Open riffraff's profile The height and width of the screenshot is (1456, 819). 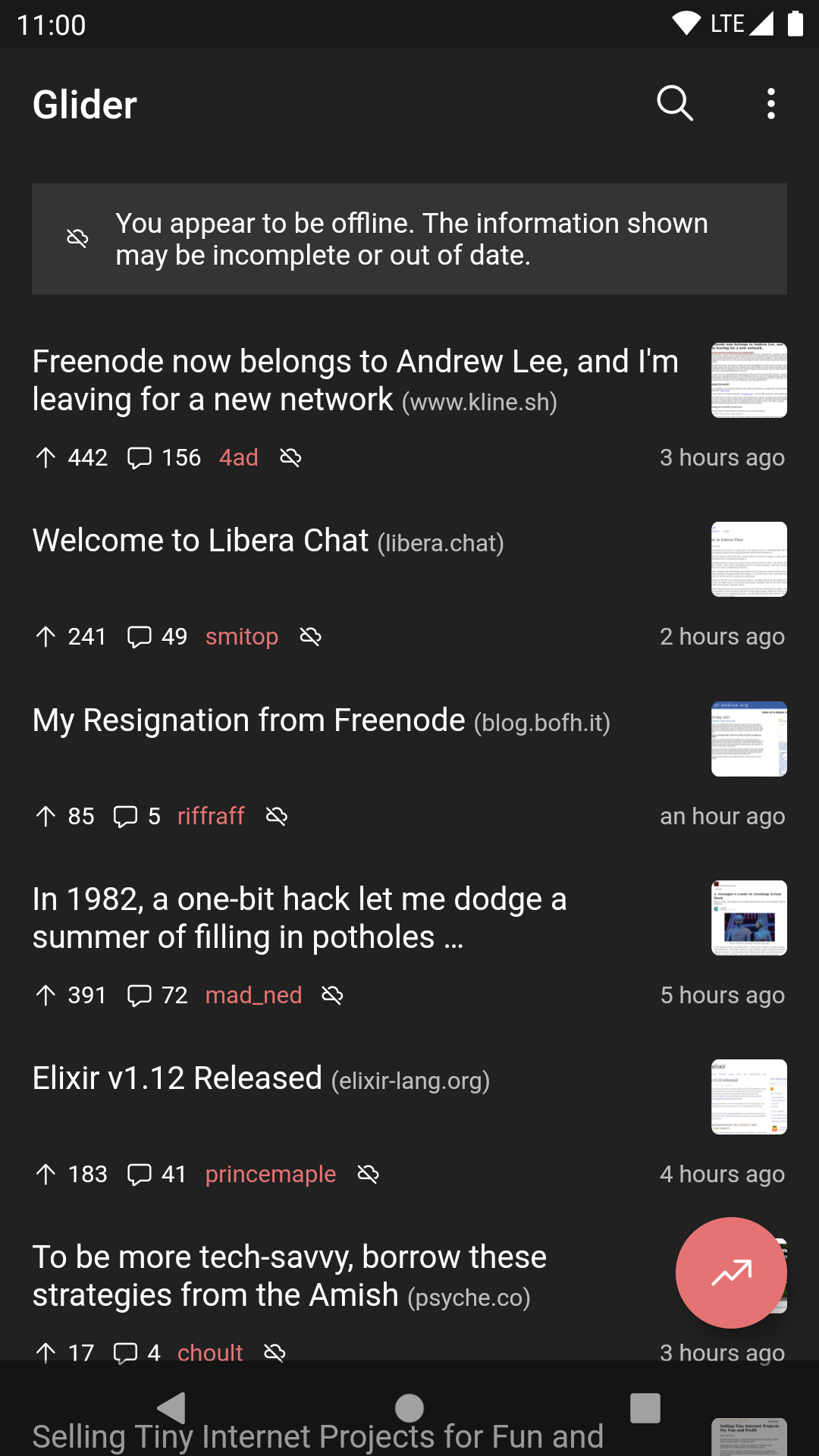(x=211, y=816)
